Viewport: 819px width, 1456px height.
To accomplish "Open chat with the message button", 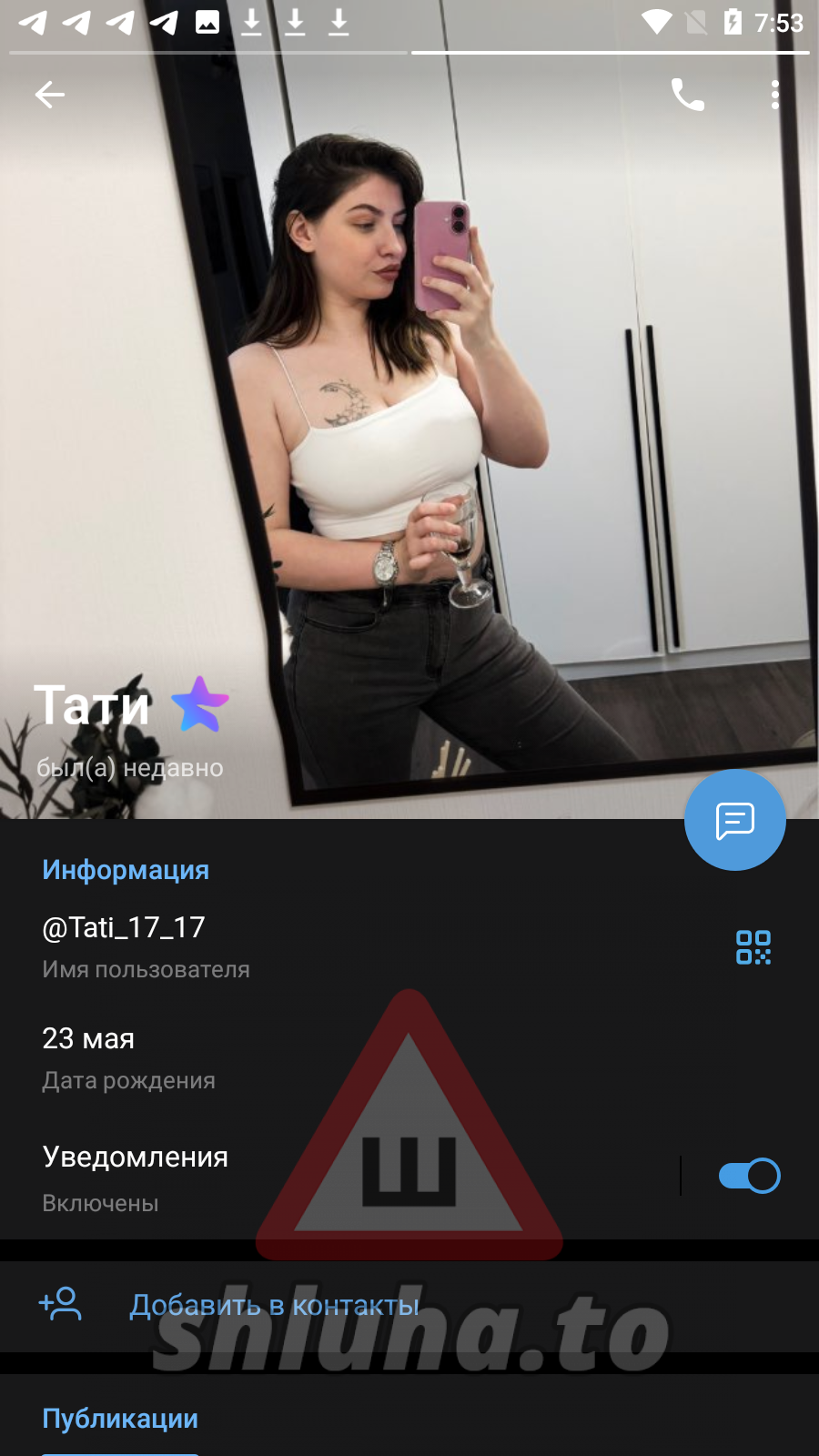I will click(x=734, y=820).
